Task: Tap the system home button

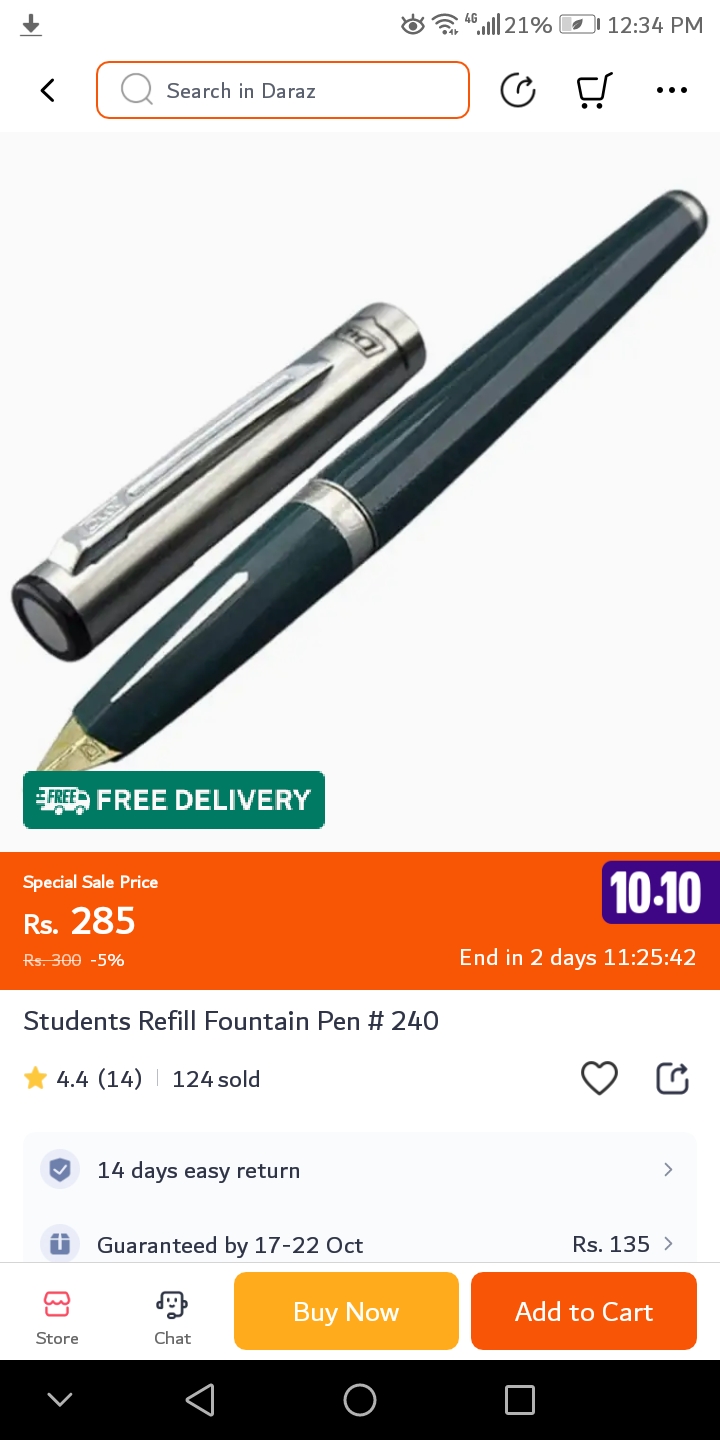Action: 360,1400
